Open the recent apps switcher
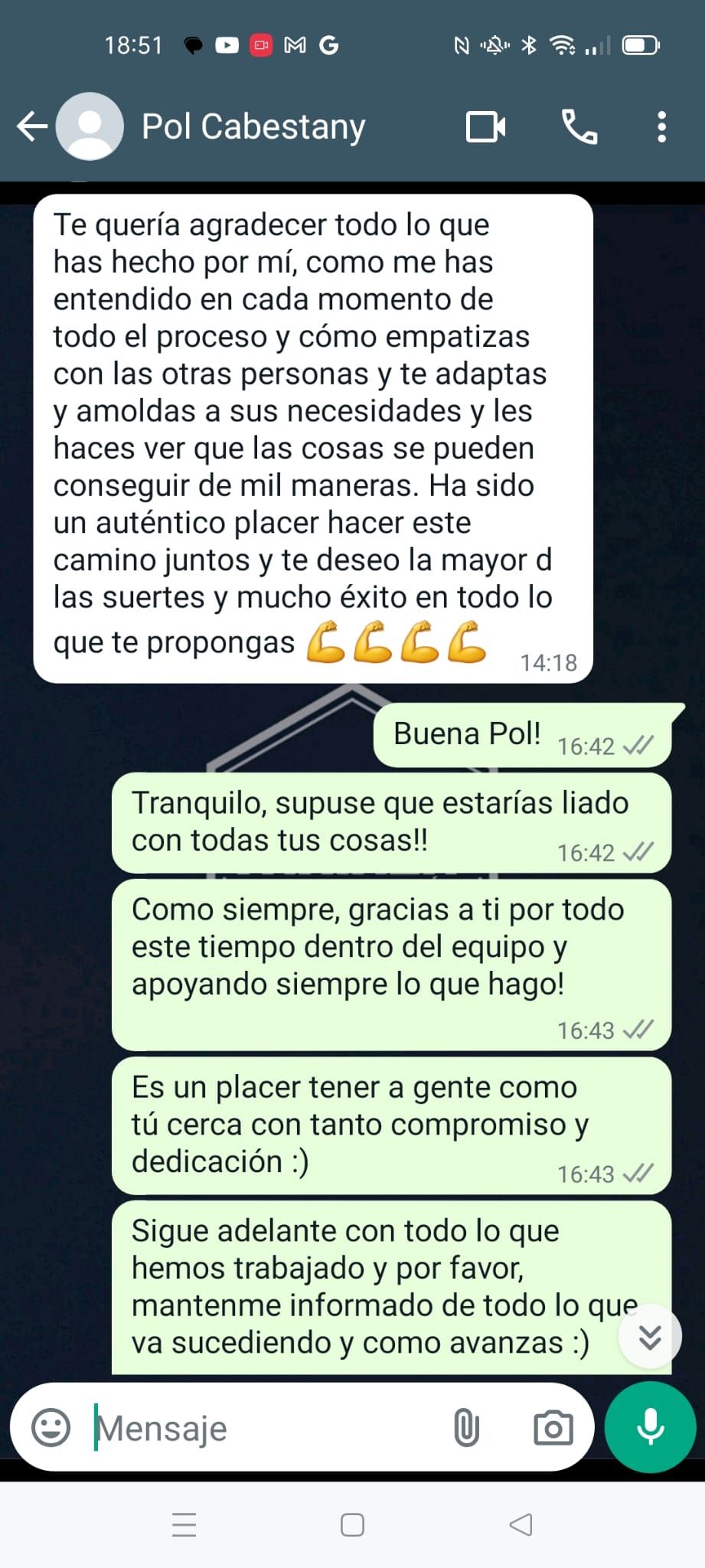 pos(184,1525)
